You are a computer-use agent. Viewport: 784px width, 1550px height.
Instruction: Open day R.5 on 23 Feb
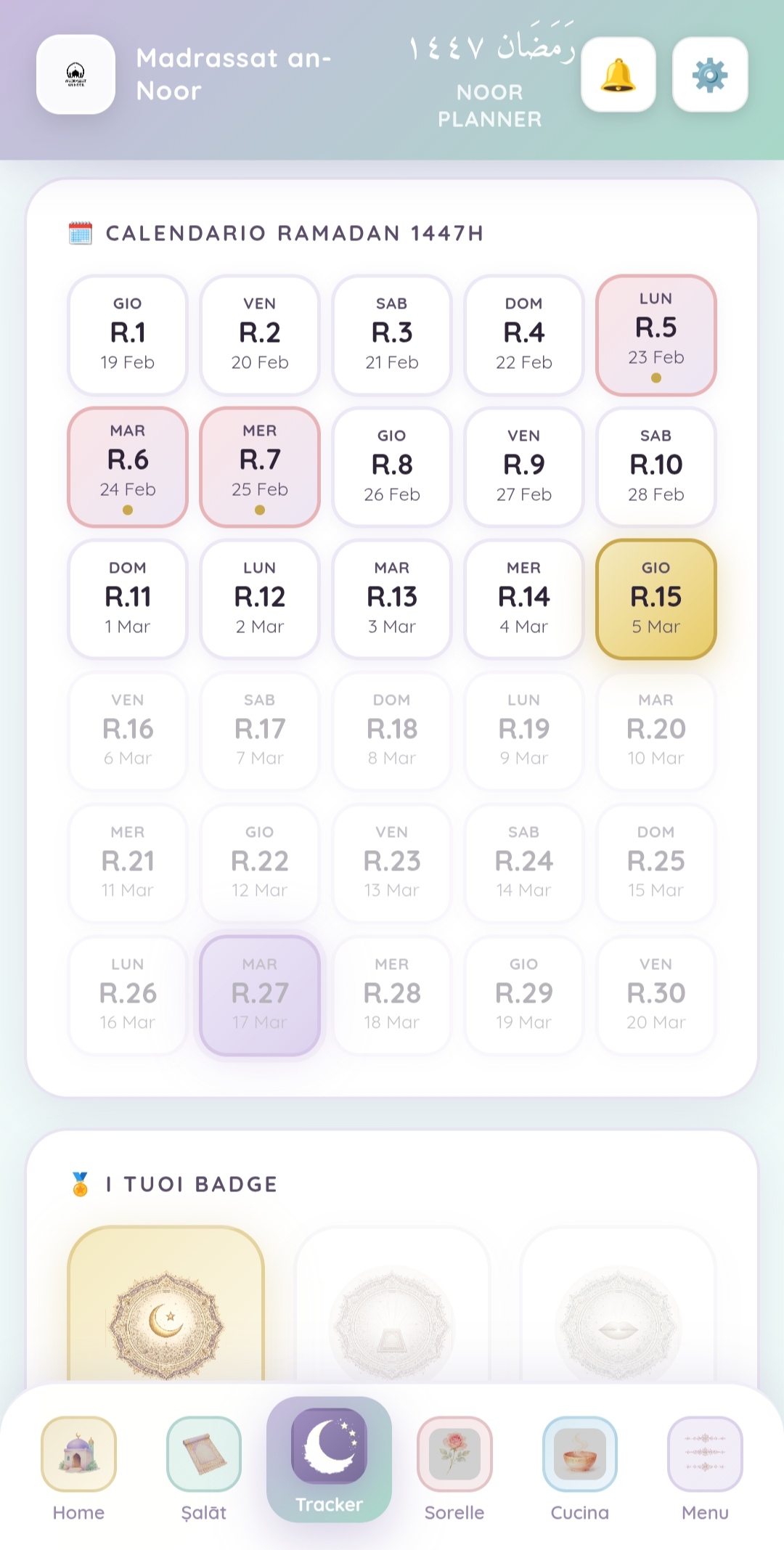tap(656, 335)
